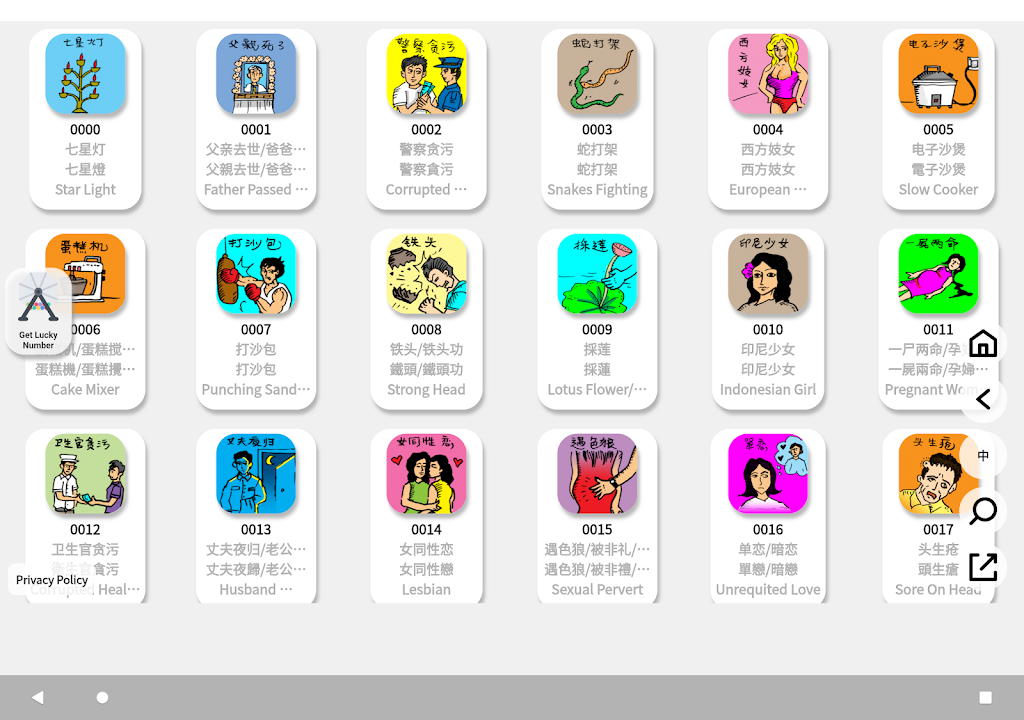
Task: Tap the share/open external icon
Action: click(983, 567)
